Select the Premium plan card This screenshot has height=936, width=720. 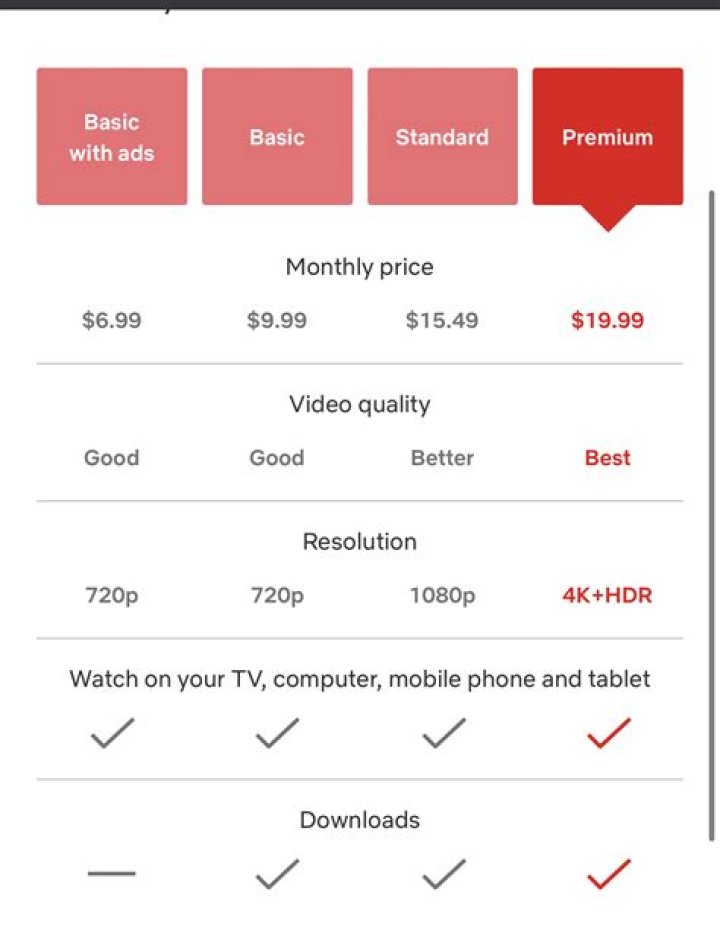(607, 136)
